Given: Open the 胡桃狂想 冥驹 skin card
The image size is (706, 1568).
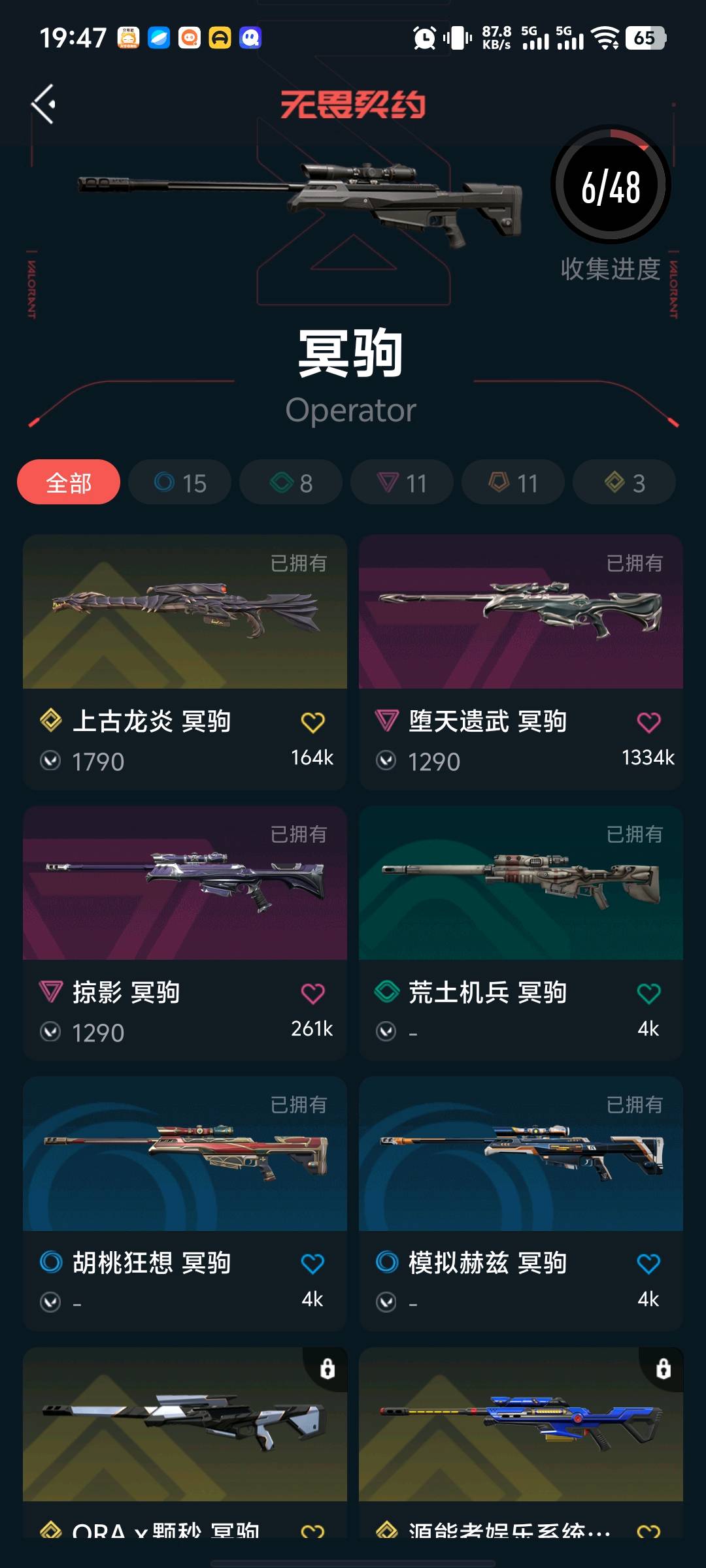Looking at the screenshot, I should tap(185, 1154).
